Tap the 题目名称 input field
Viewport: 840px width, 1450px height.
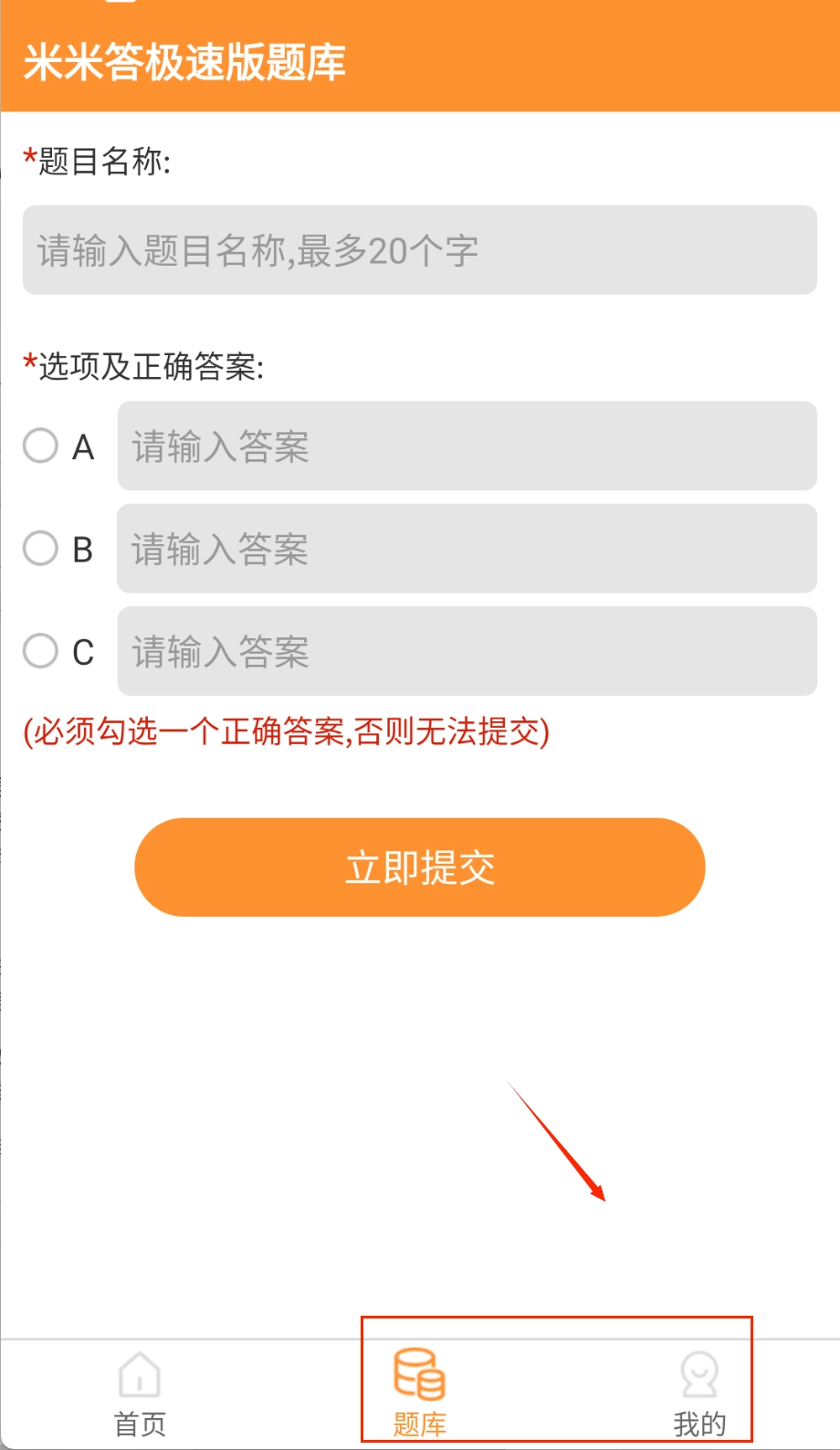[x=419, y=250]
